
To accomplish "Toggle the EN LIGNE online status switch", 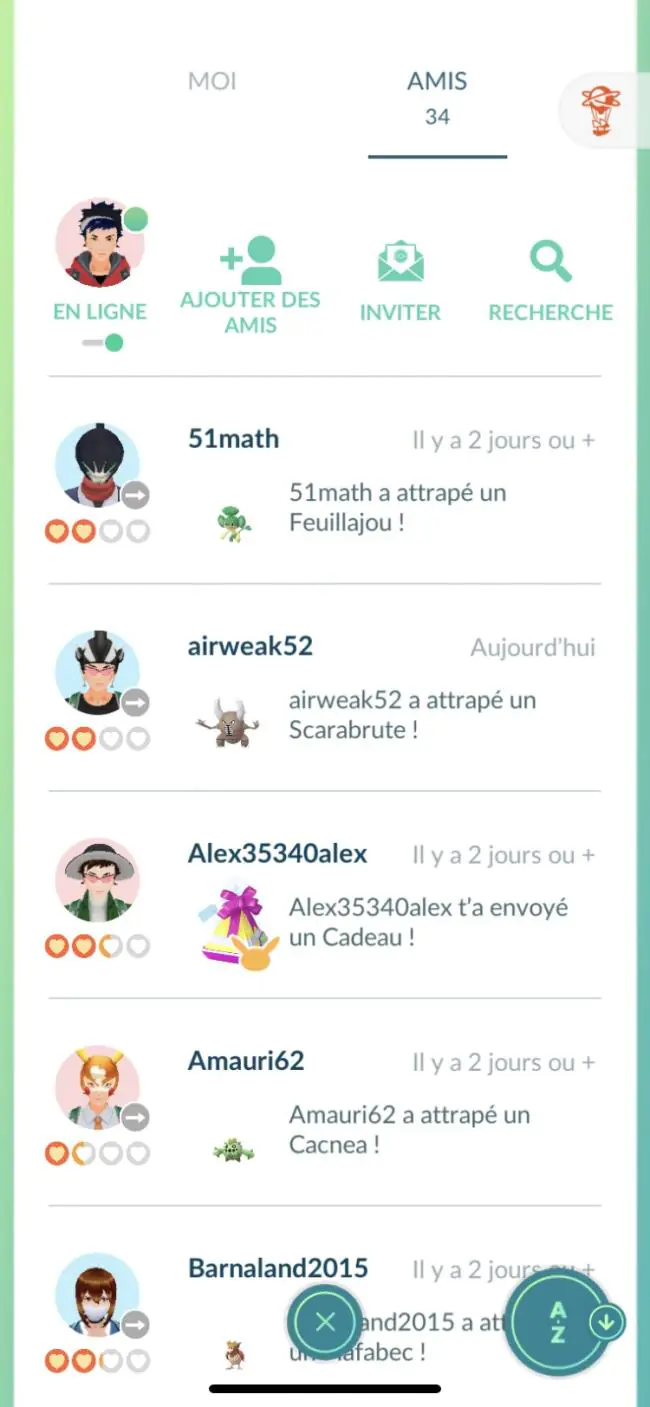I will pos(102,343).
